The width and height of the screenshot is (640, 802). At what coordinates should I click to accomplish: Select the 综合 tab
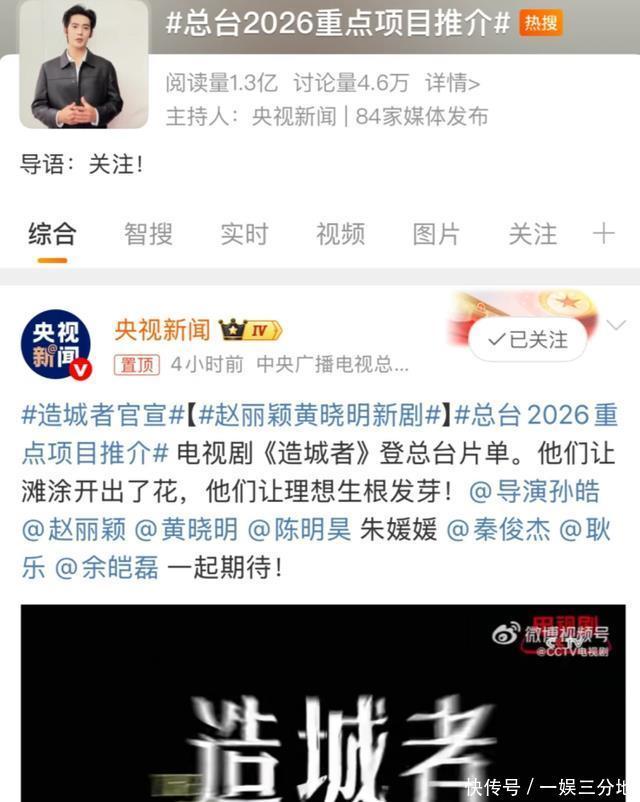tap(52, 234)
